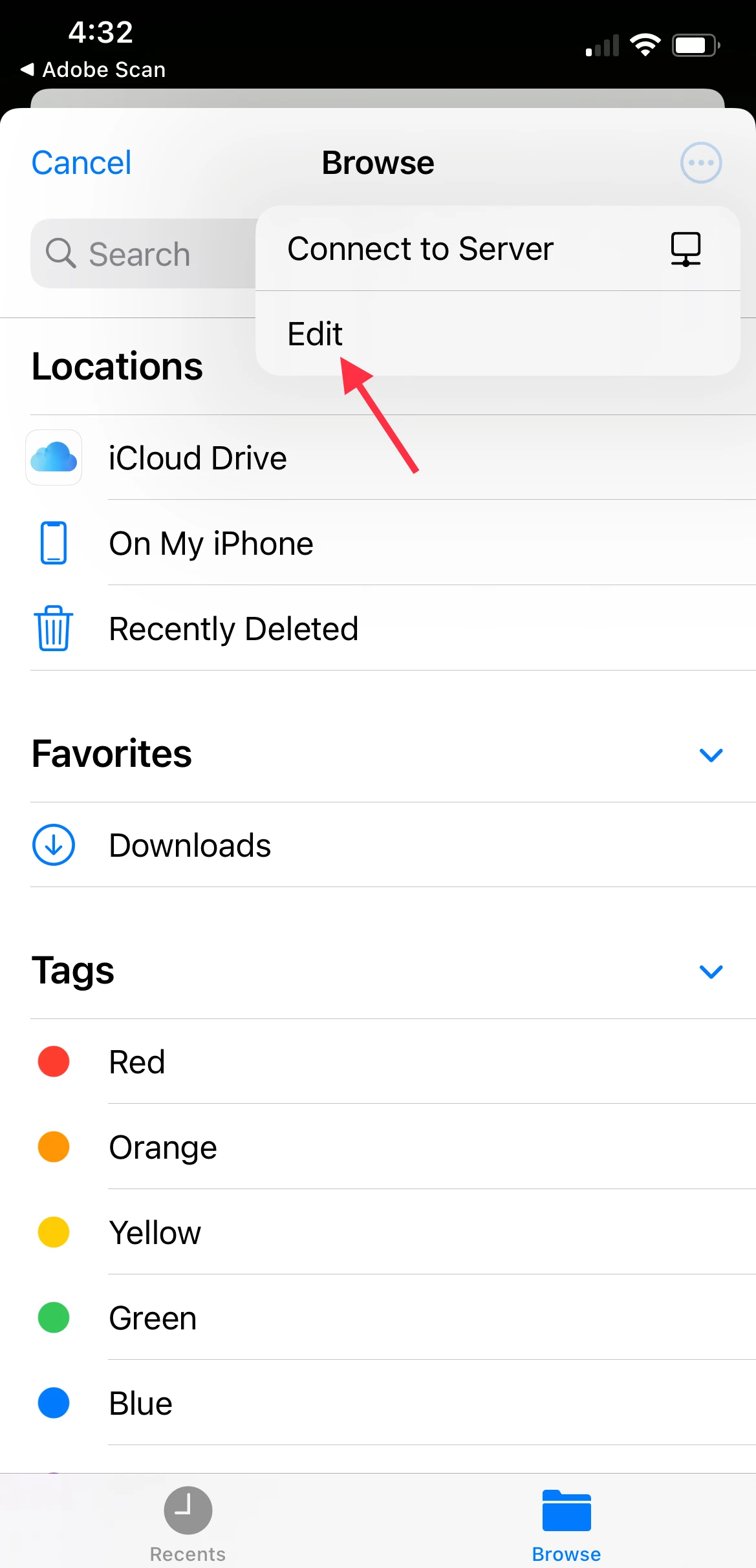Screen dimensions: 756x1568
Task: Select the Red tag
Action: pos(136,1062)
